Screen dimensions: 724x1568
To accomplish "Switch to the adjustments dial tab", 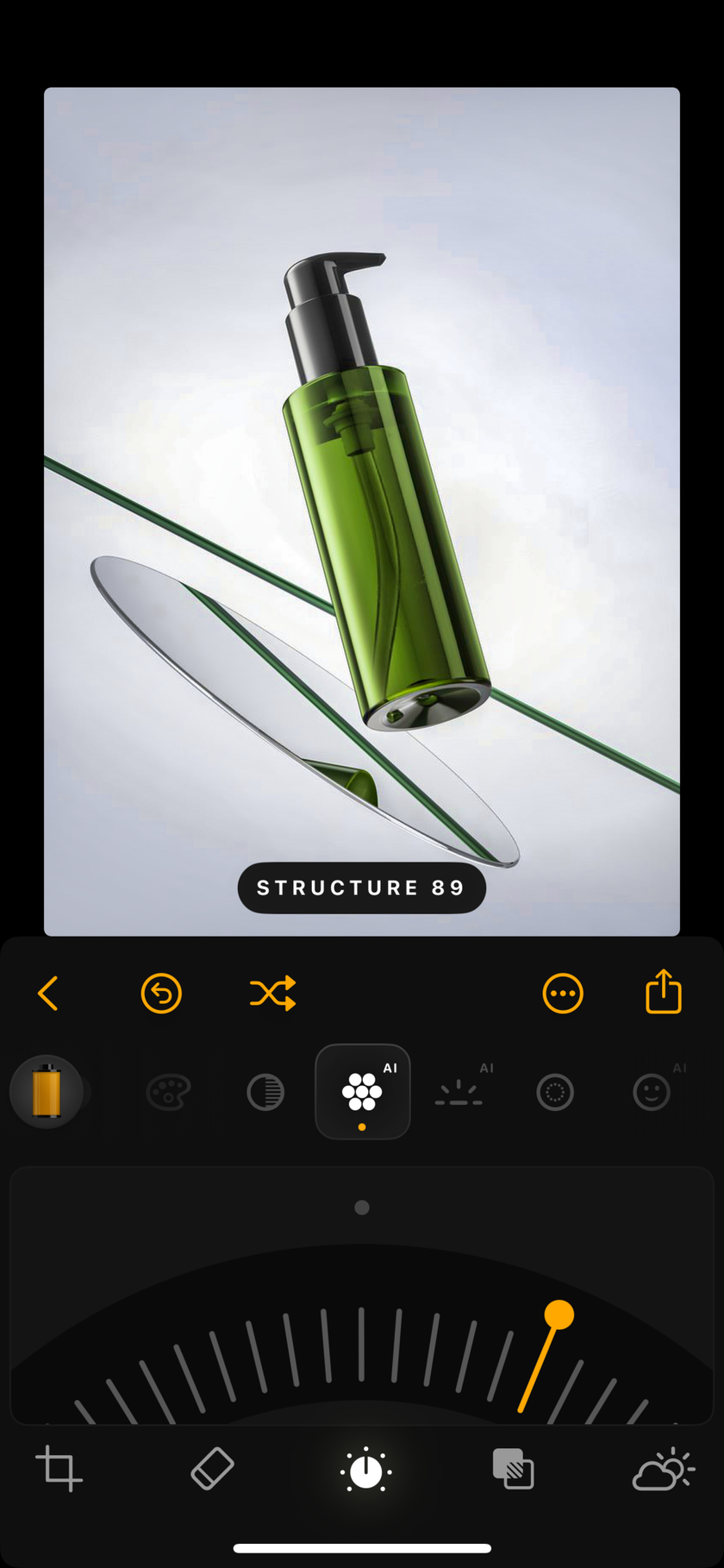I will click(x=365, y=1470).
